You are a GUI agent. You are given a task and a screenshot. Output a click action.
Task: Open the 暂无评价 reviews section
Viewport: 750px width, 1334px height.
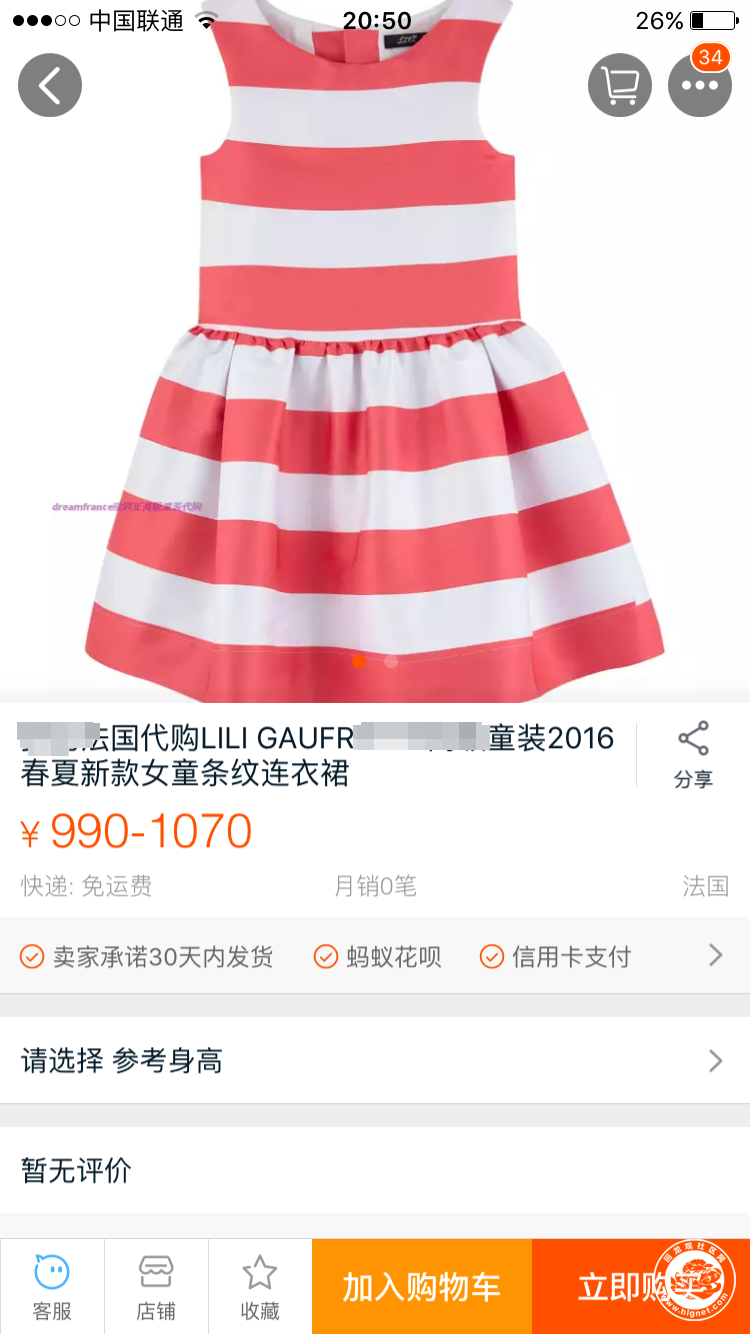tap(374, 1170)
